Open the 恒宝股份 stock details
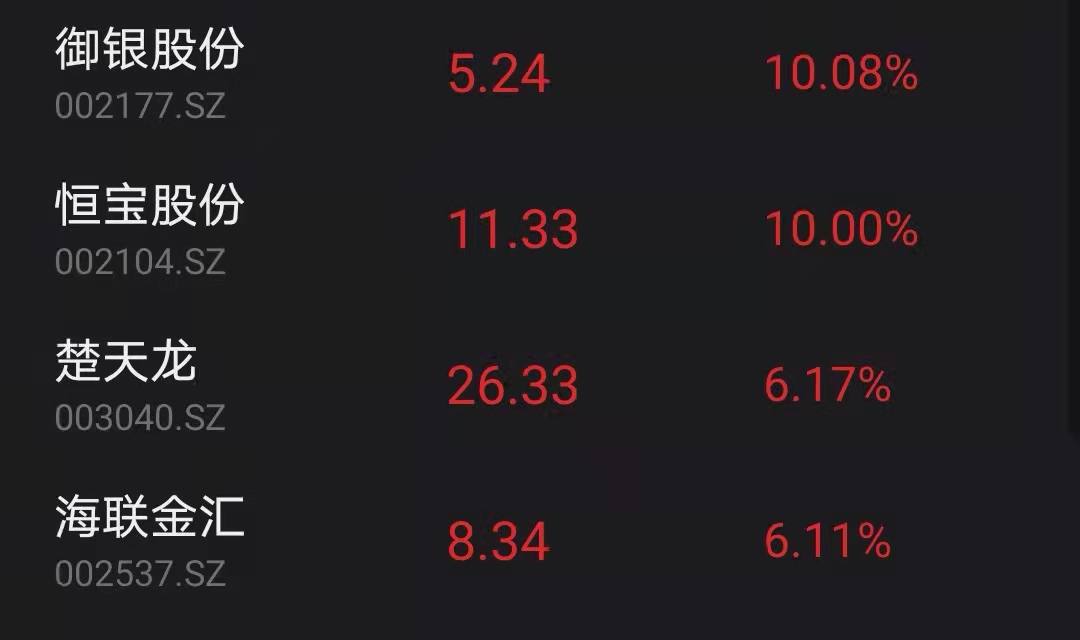This screenshot has width=1080, height=640. click(x=150, y=207)
